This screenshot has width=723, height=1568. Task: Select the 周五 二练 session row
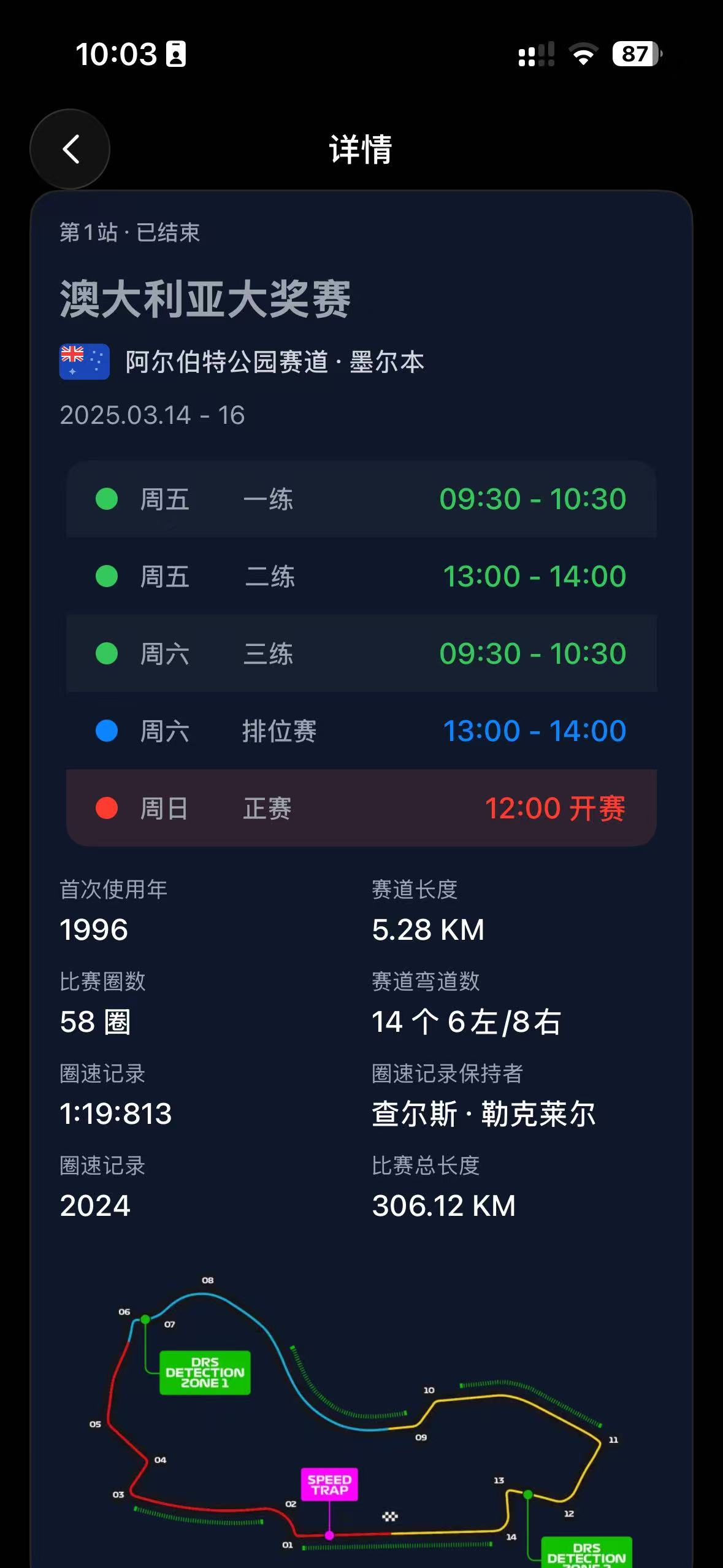click(362, 577)
